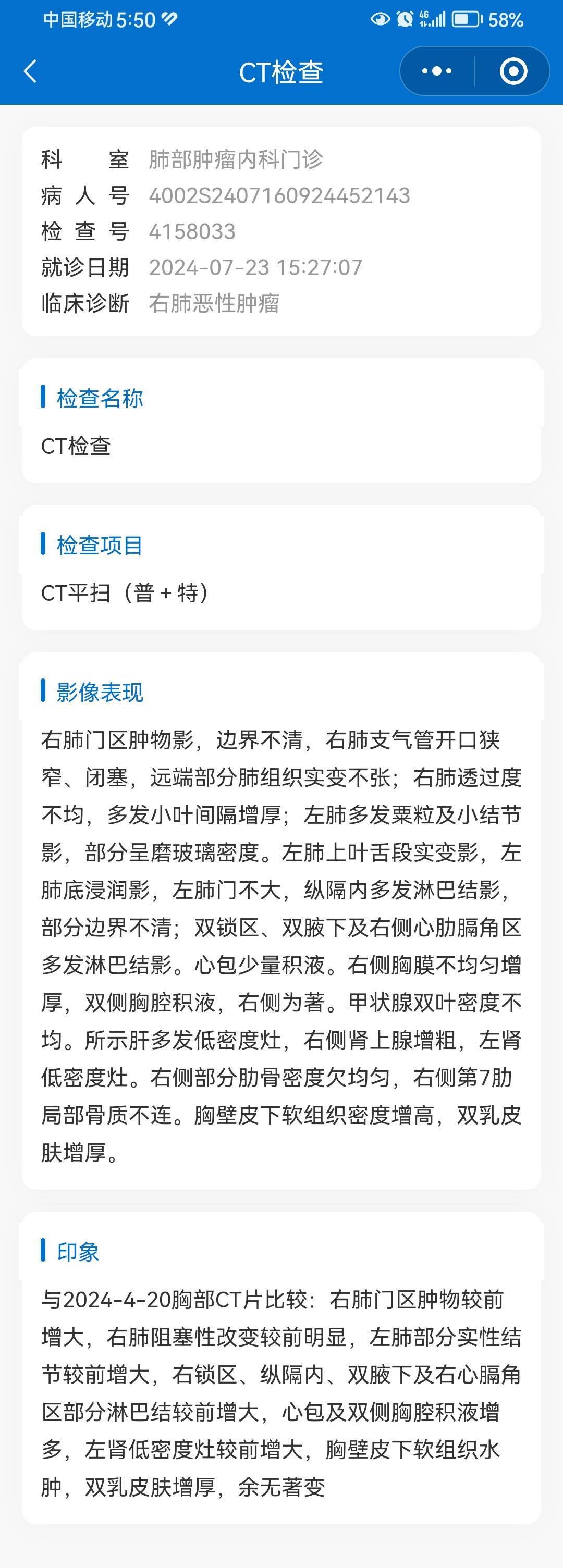This screenshot has height=1568, width=563.
Task: Select the visit date 2024-07-23 15:27:07
Action: [x=255, y=267]
